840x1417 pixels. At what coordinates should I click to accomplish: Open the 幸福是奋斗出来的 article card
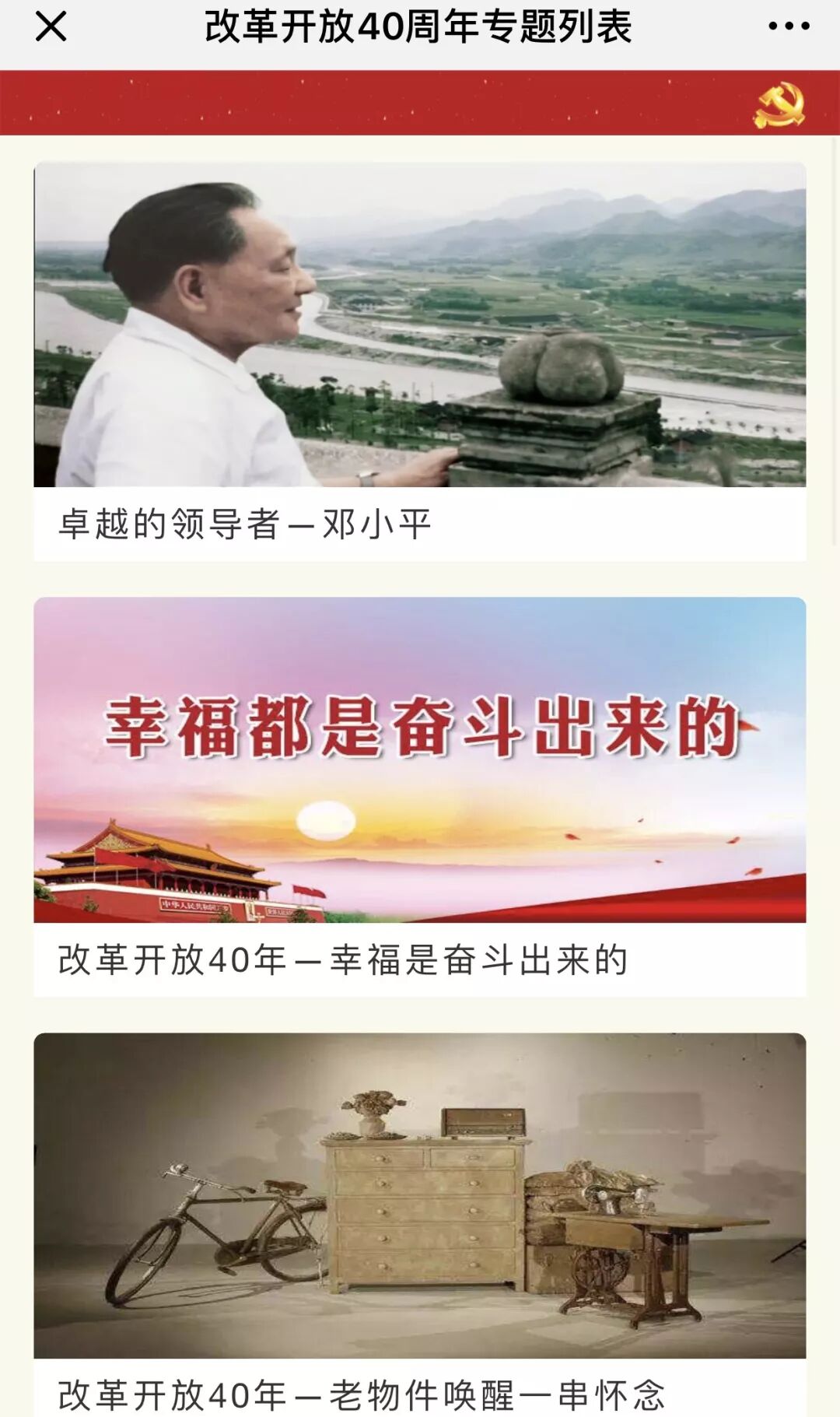click(x=420, y=795)
